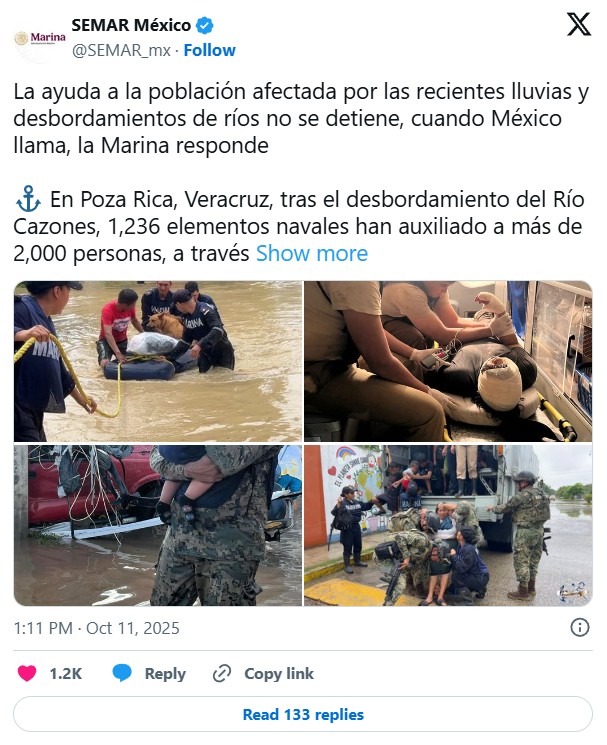The image size is (607, 745).
Task: Open SEMAR México profile name
Action: [x=131, y=27]
